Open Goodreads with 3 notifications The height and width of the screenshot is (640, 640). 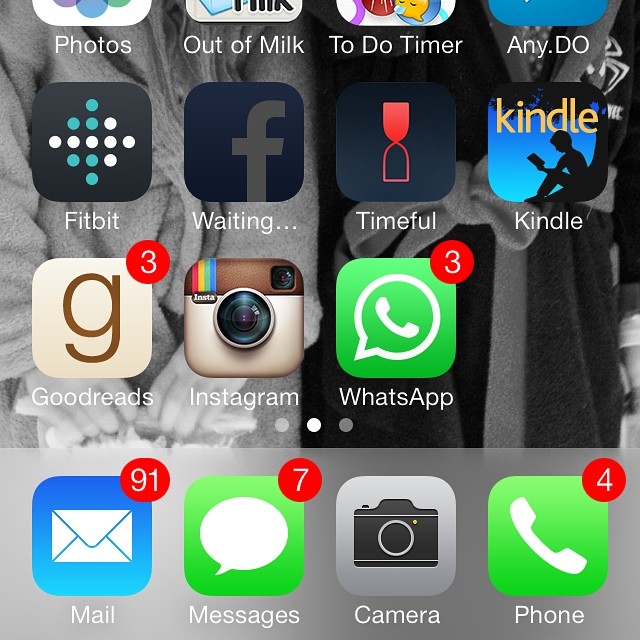point(92,318)
